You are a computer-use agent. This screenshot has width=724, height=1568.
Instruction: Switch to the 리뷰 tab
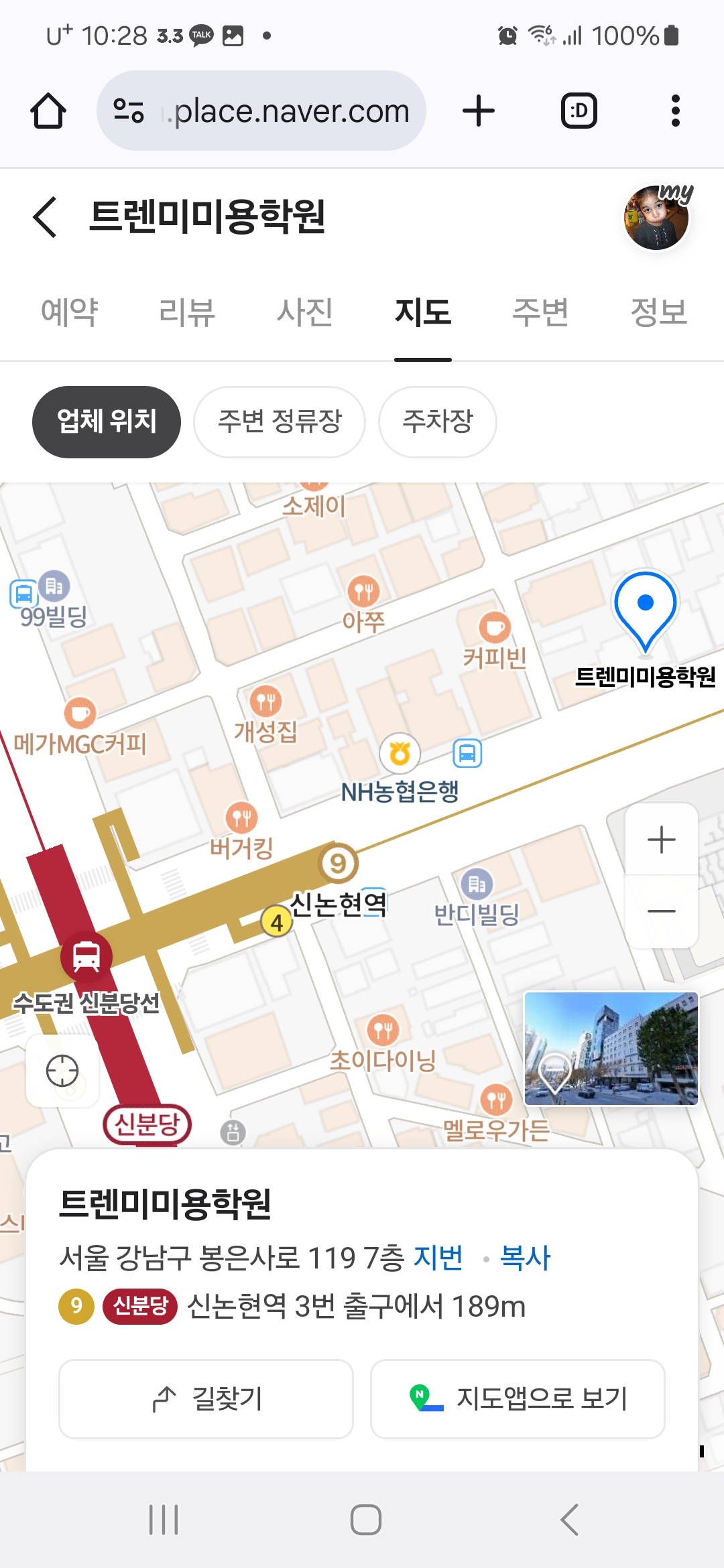click(187, 312)
